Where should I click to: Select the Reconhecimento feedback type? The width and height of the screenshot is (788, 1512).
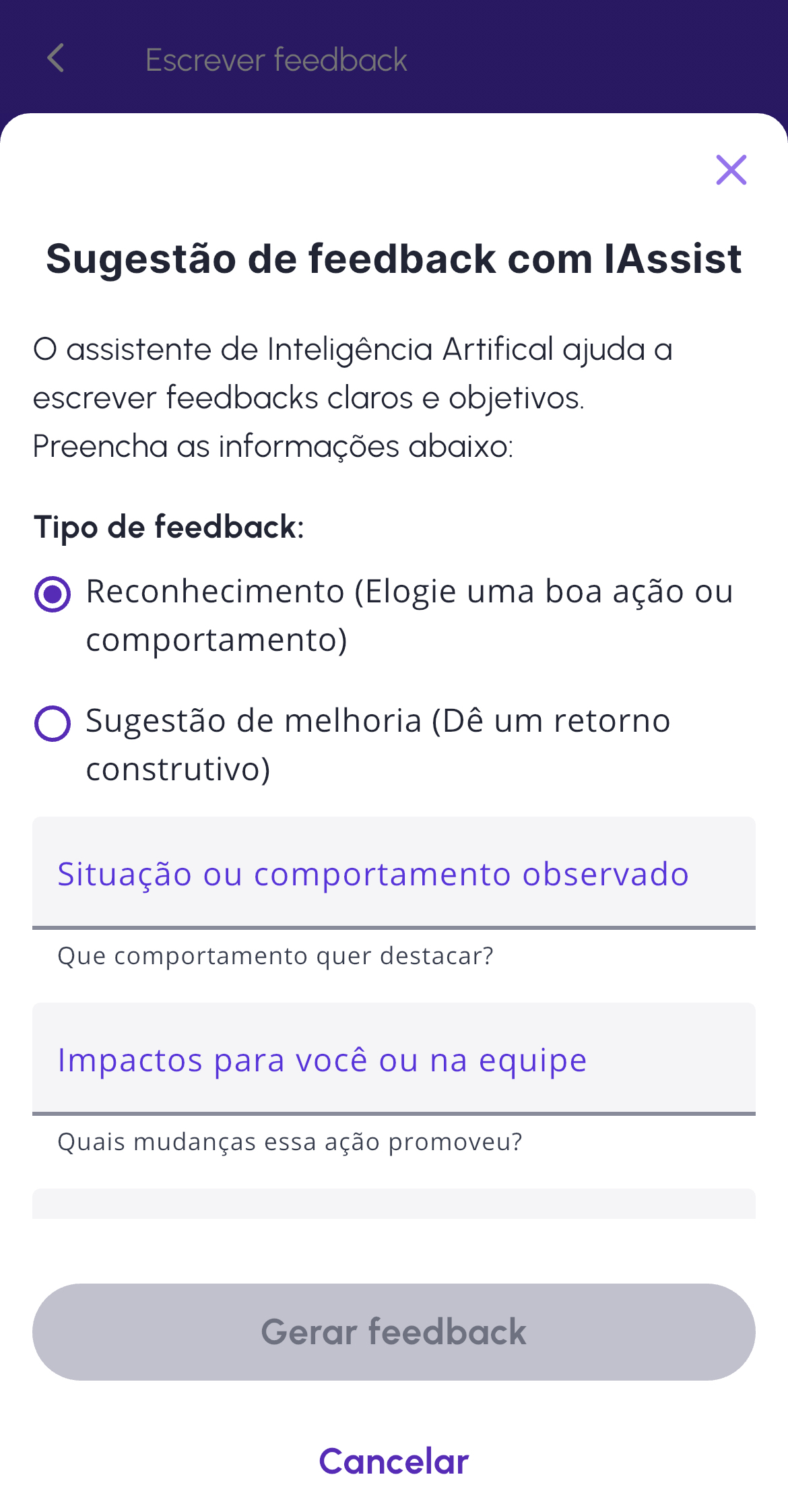coord(53,594)
